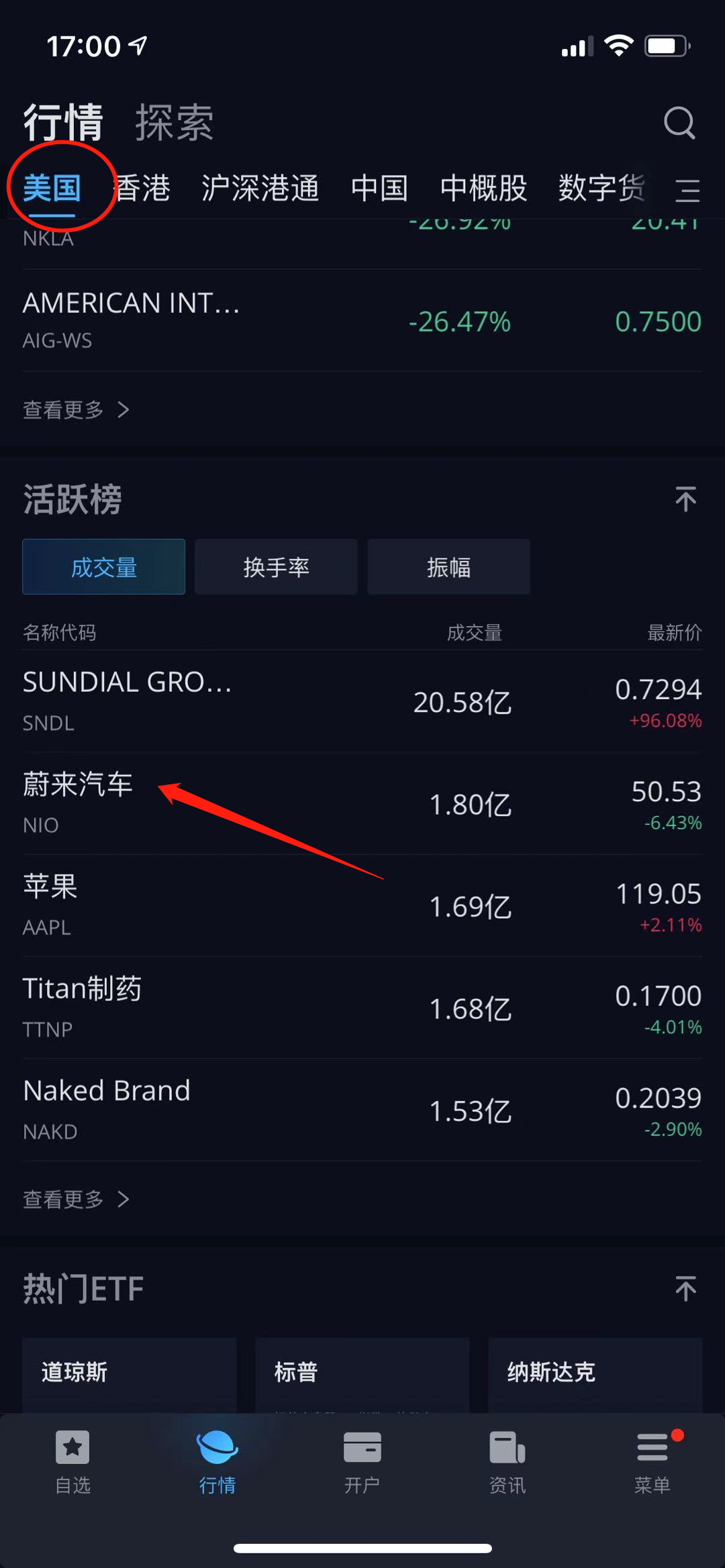Open the 纳斯达克 ETF card

click(x=595, y=1373)
